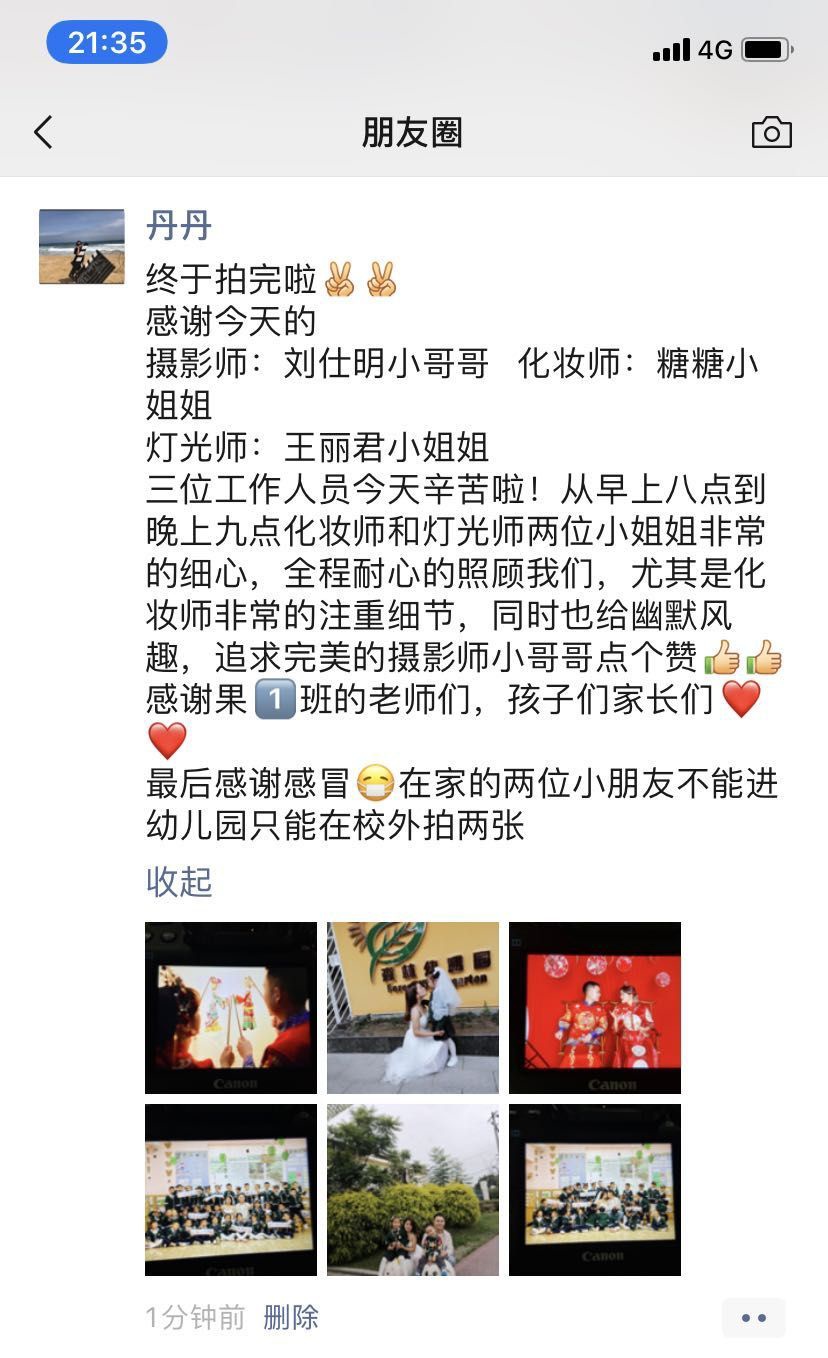Collapse the post text with 收起

click(x=180, y=882)
